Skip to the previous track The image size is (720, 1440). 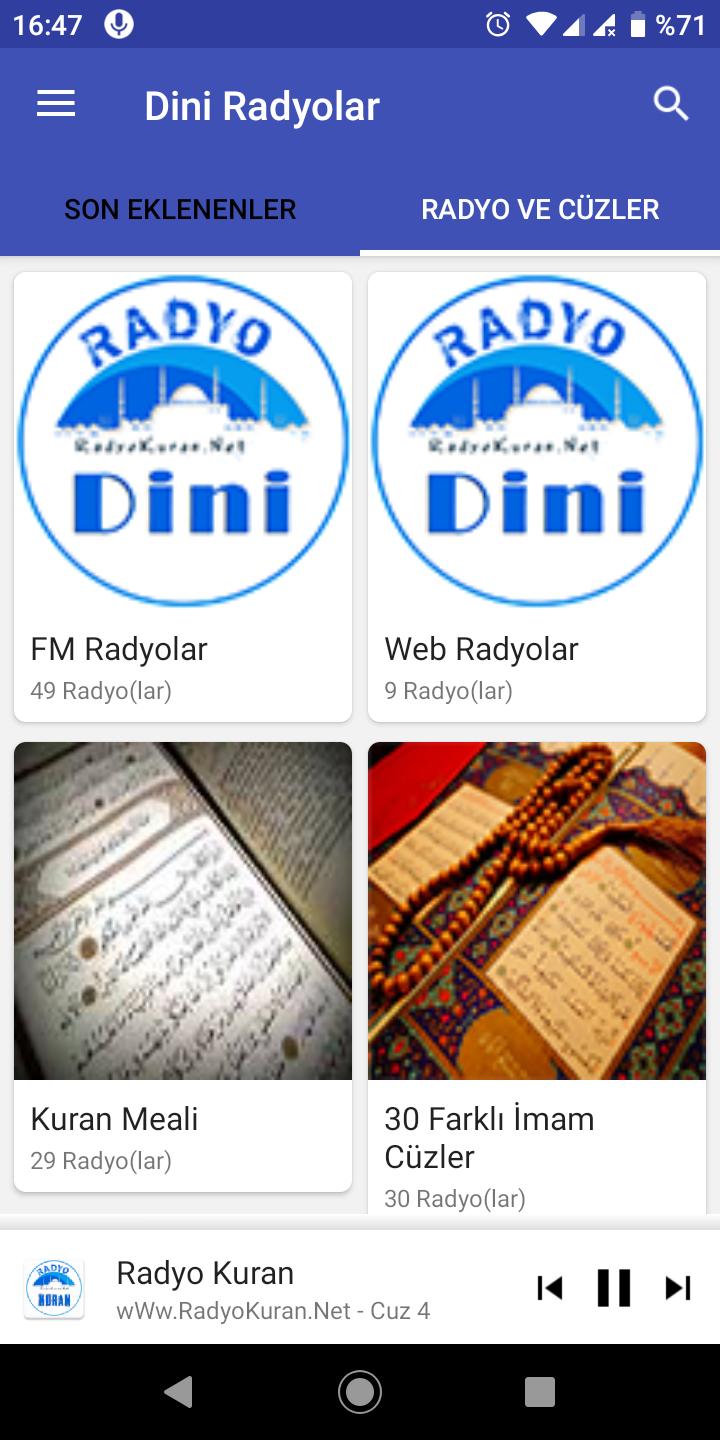[x=550, y=1288]
